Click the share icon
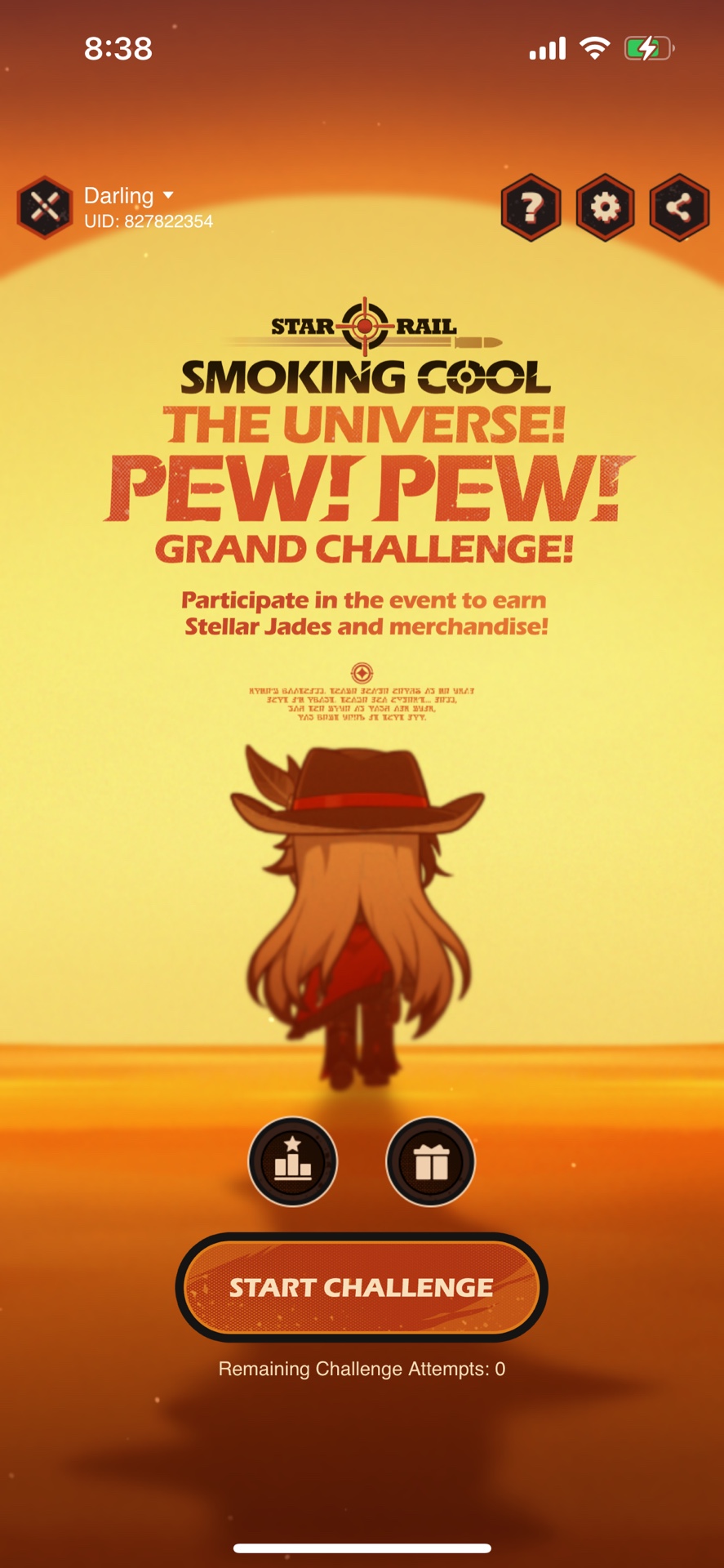 pyautogui.click(x=678, y=208)
